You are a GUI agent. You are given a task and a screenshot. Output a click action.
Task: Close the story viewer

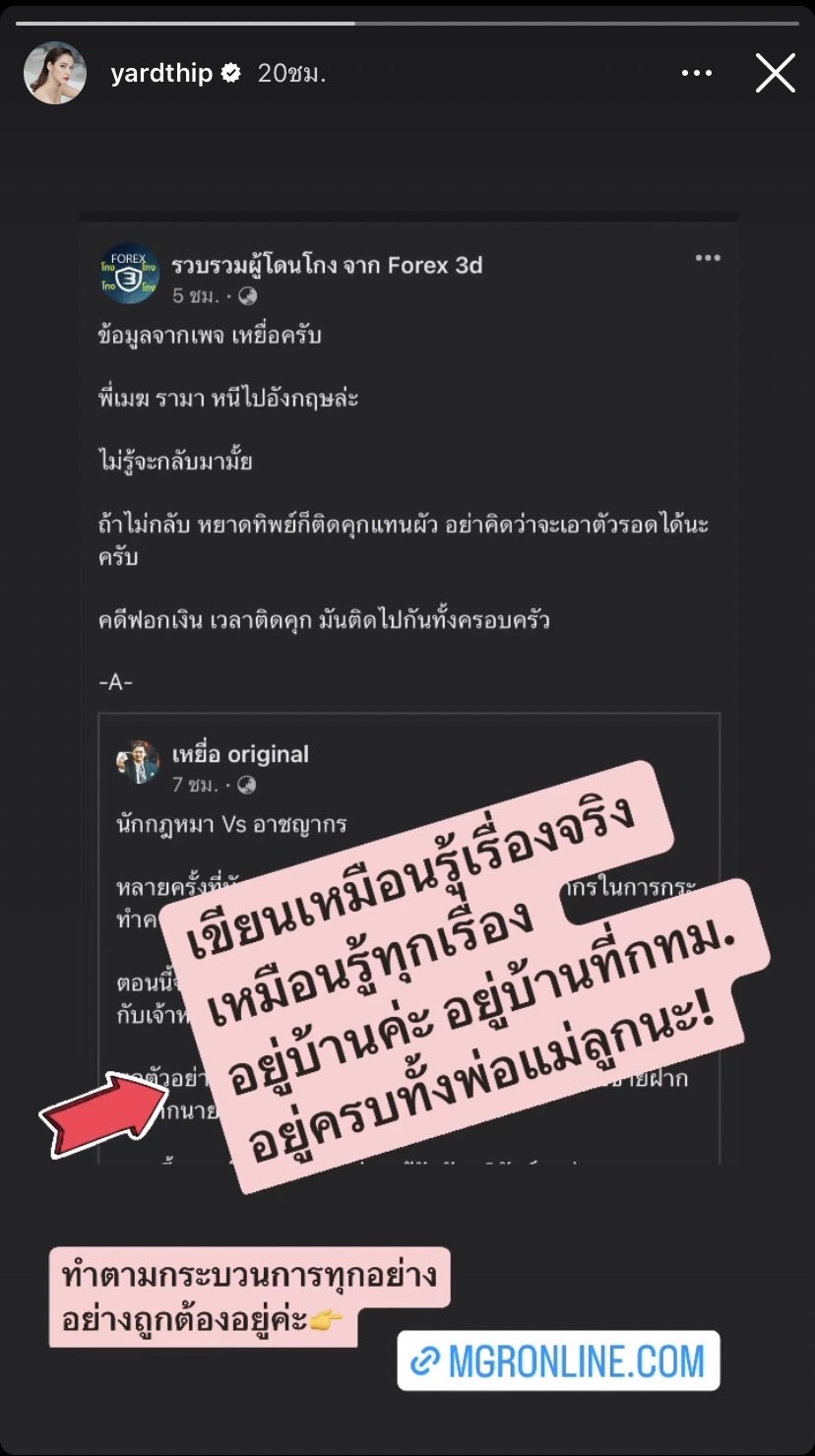(x=775, y=73)
